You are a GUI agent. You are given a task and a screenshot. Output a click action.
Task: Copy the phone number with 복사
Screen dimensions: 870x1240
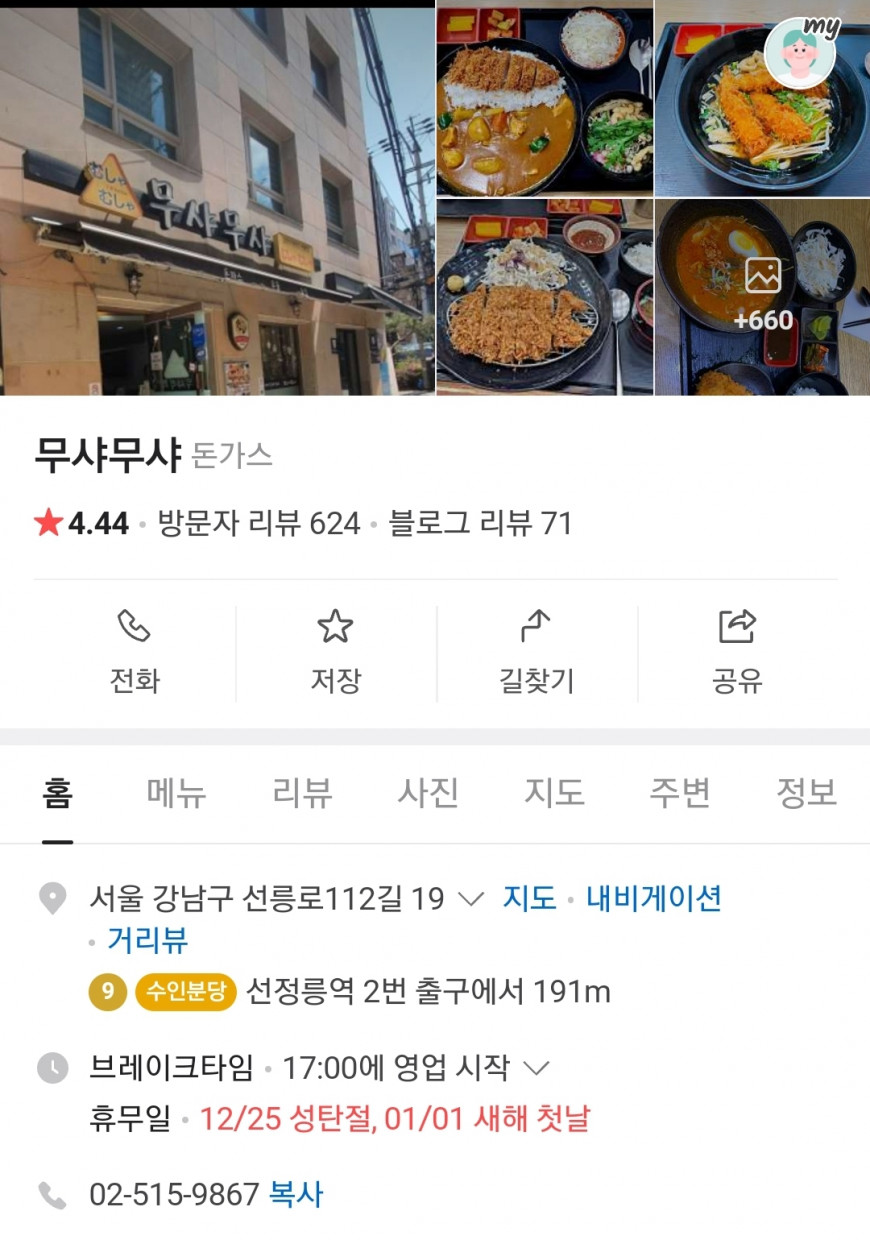click(x=296, y=1194)
